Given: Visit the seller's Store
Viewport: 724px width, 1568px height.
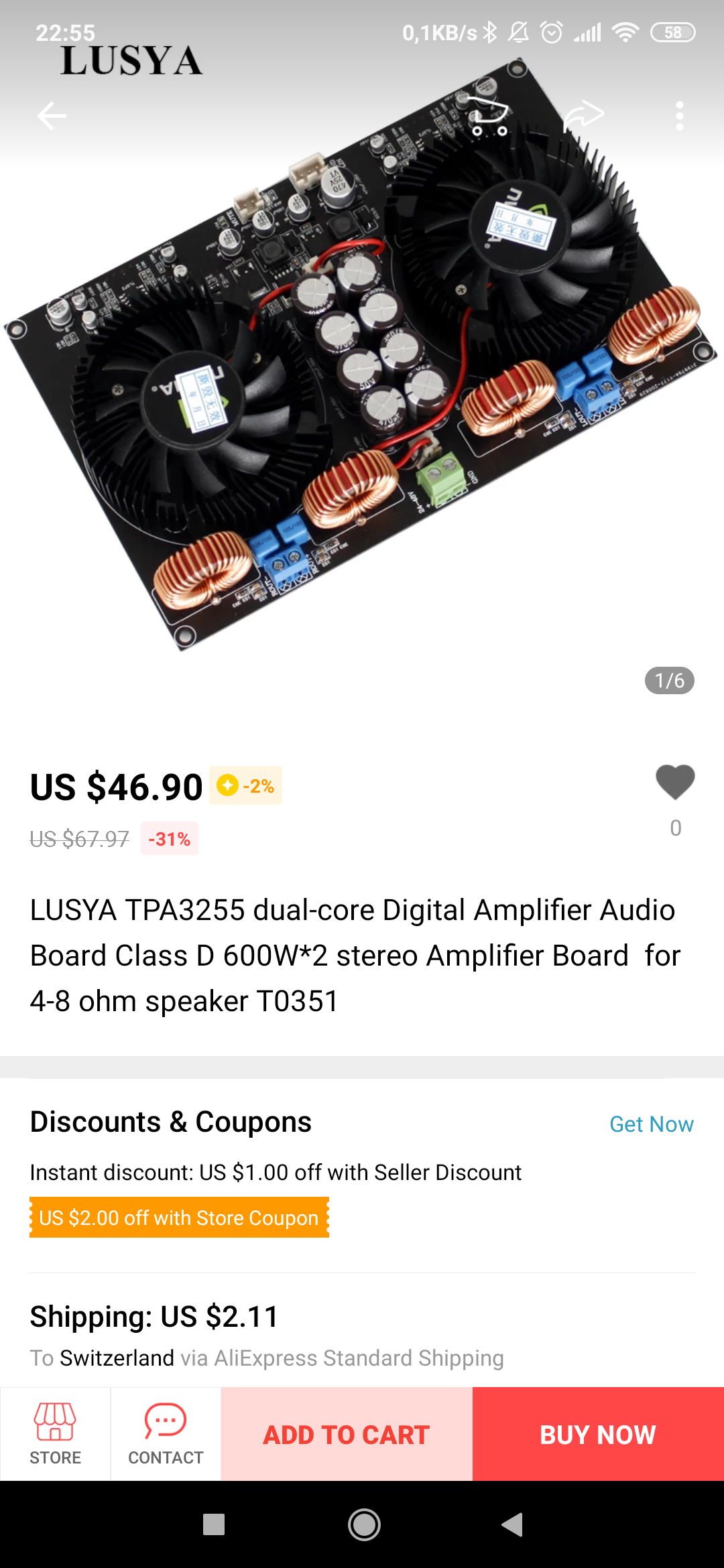Looking at the screenshot, I should (x=55, y=1434).
